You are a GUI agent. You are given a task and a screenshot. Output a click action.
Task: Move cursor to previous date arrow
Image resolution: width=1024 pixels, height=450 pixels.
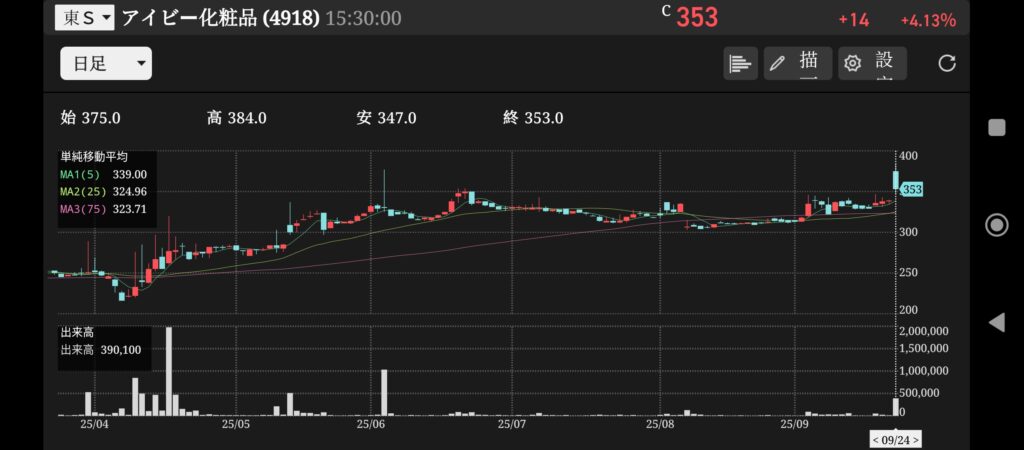click(876, 439)
